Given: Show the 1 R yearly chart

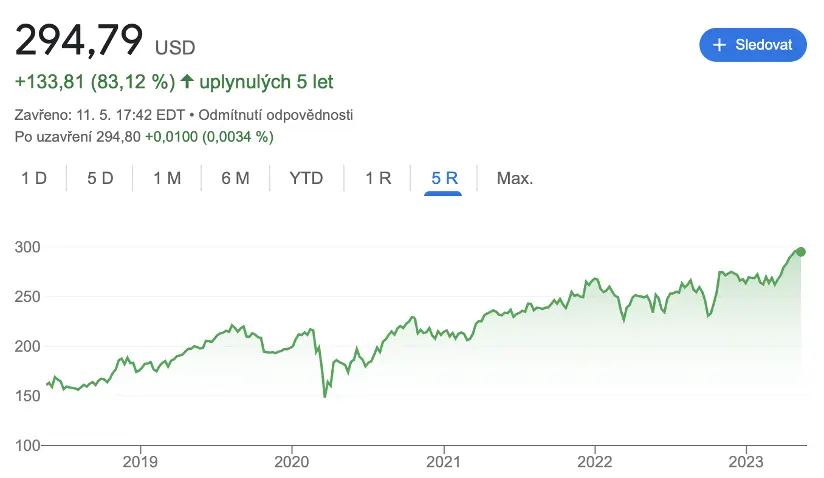Looking at the screenshot, I should click(378, 178).
